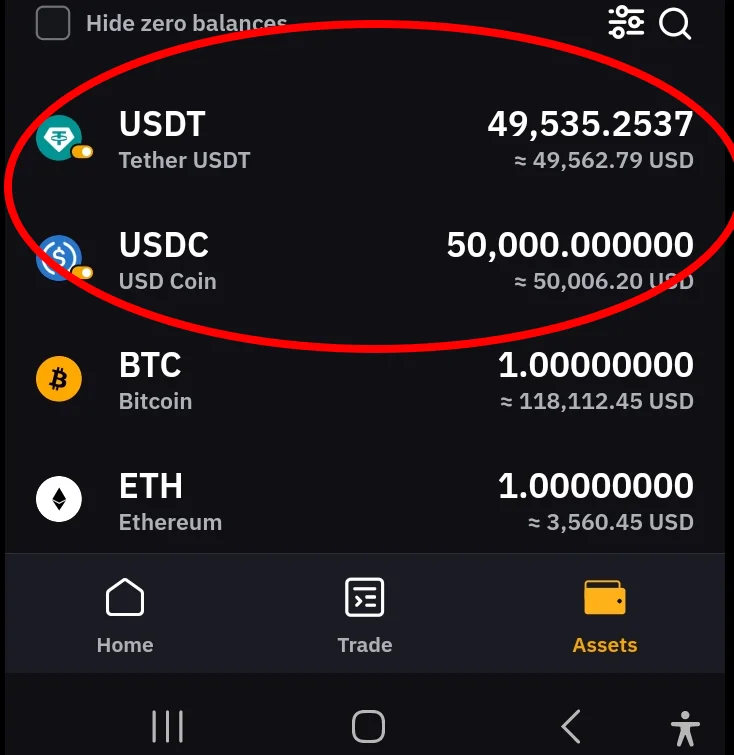This screenshot has width=734, height=755.
Task: Open the asset filter settings icon
Action: pyautogui.click(x=627, y=21)
